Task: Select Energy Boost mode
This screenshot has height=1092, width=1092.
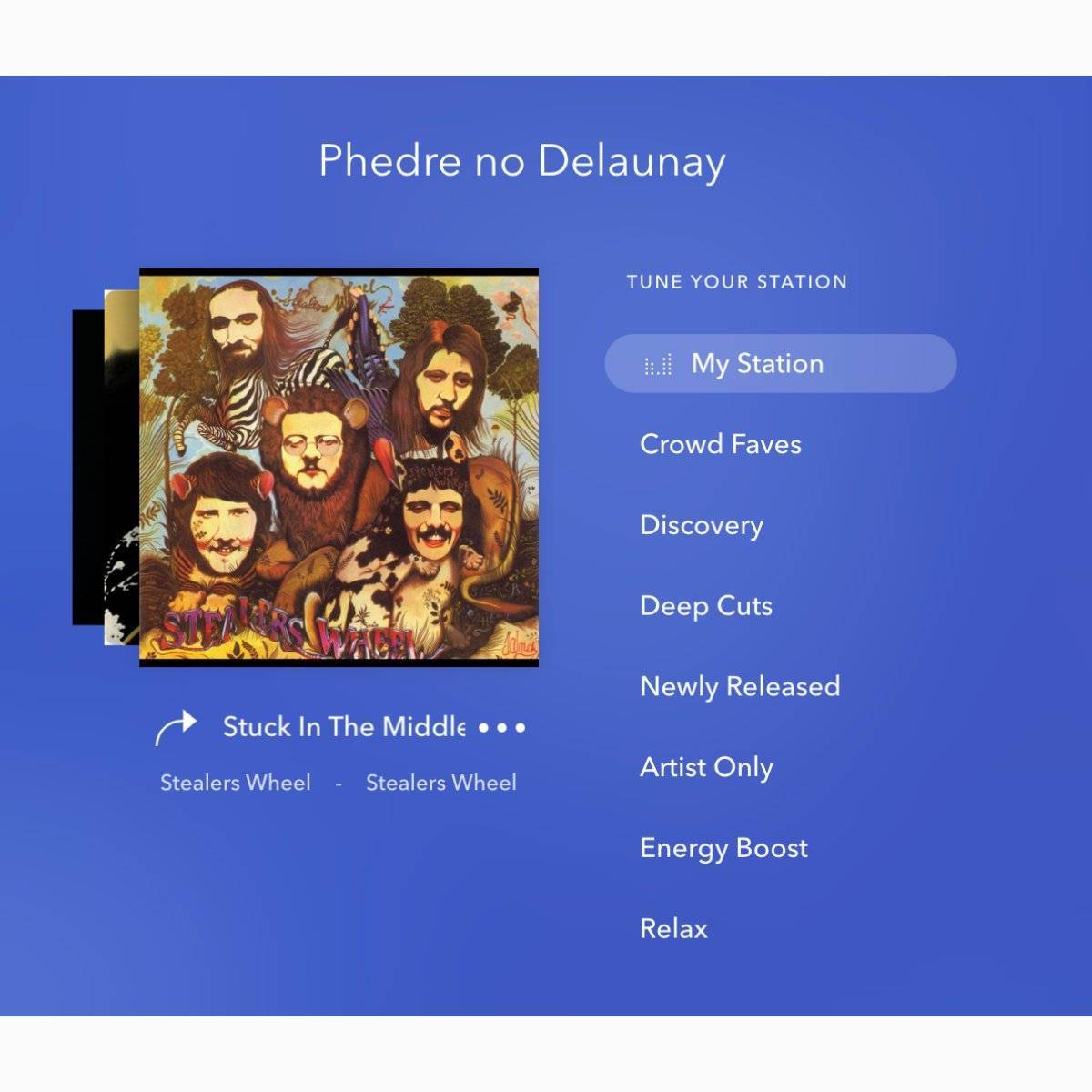Action: pyautogui.click(x=723, y=848)
